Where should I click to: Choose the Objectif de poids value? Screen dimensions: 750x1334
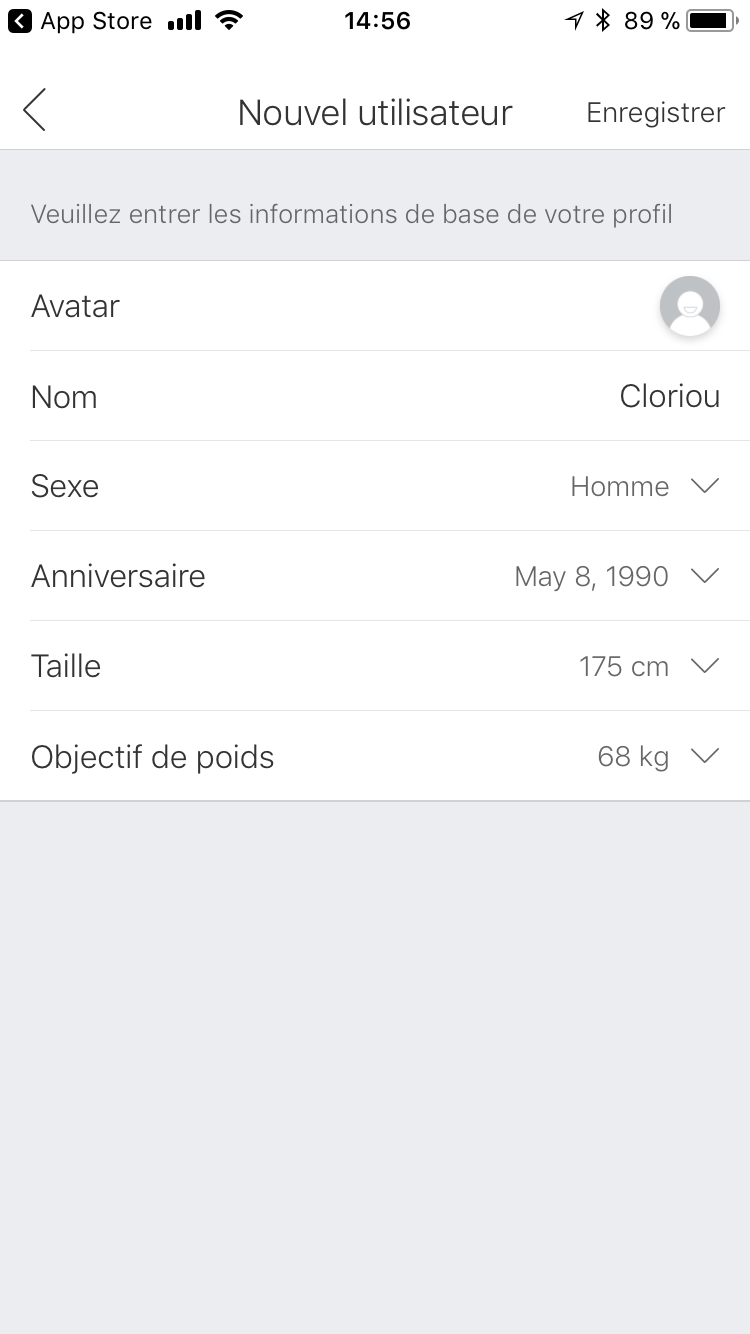pyautogui.click(x=657, y=756)
